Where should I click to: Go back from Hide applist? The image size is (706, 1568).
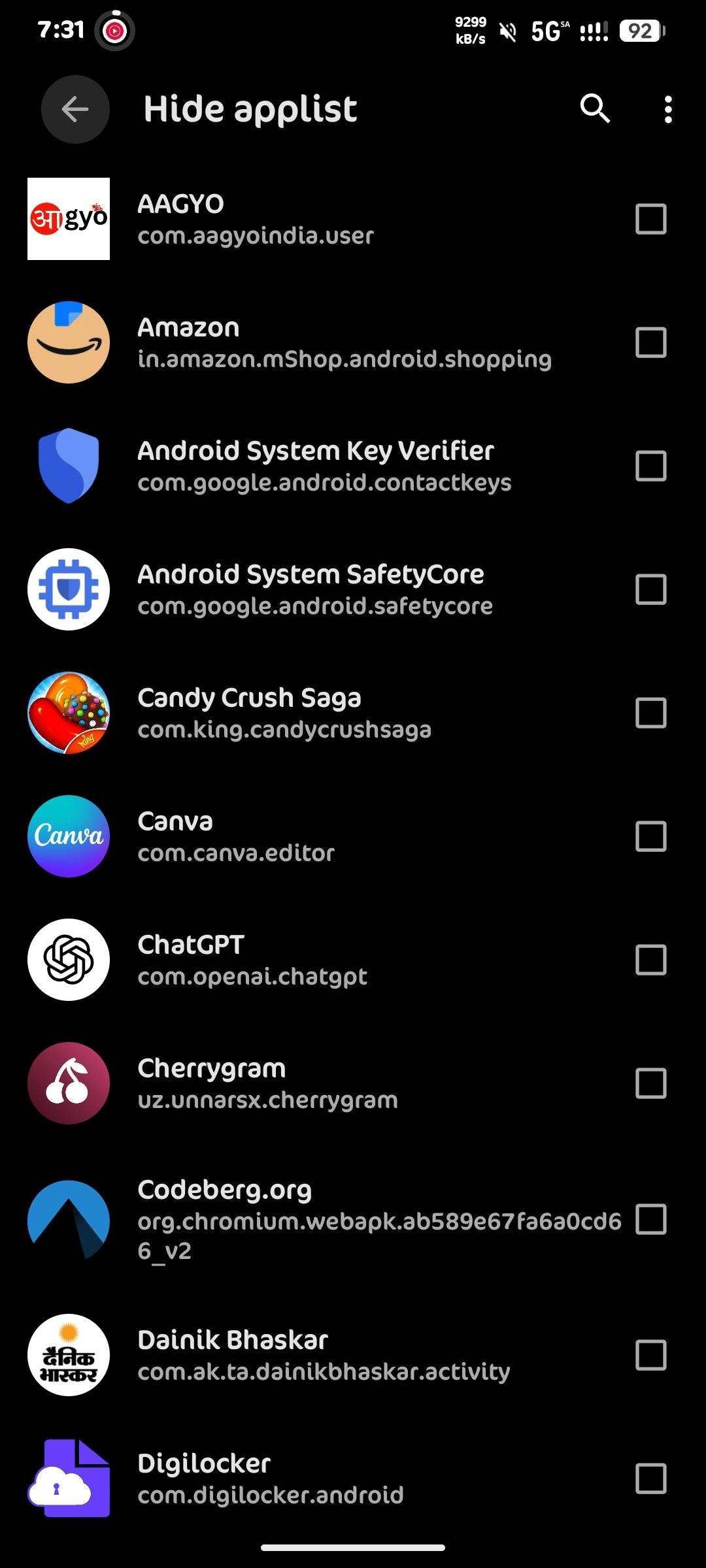pyautogui.click(x=75, y=109)
